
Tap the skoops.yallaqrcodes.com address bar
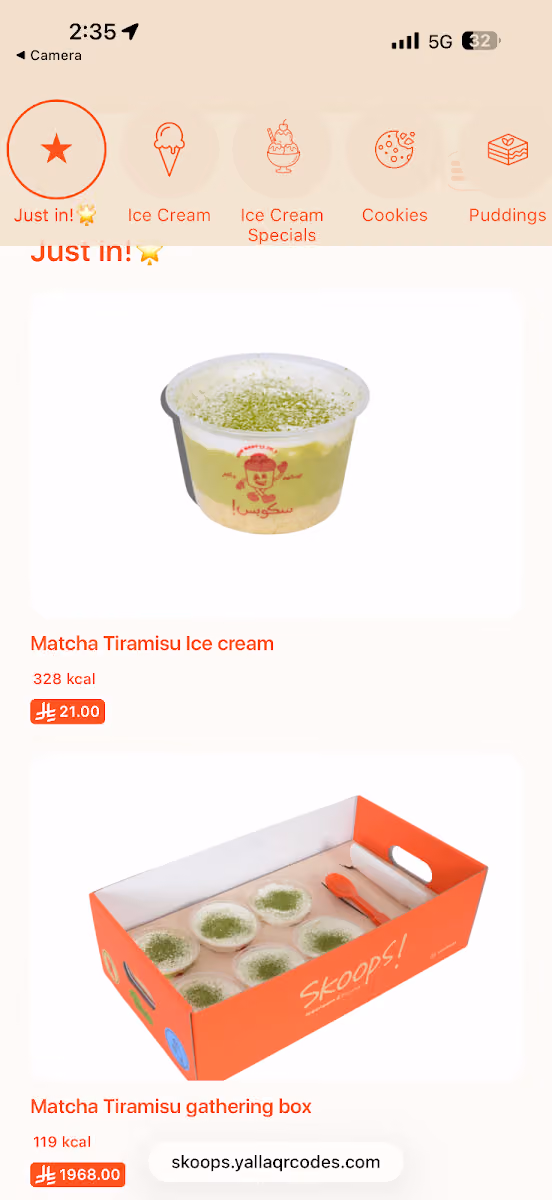pos(276,1162)
